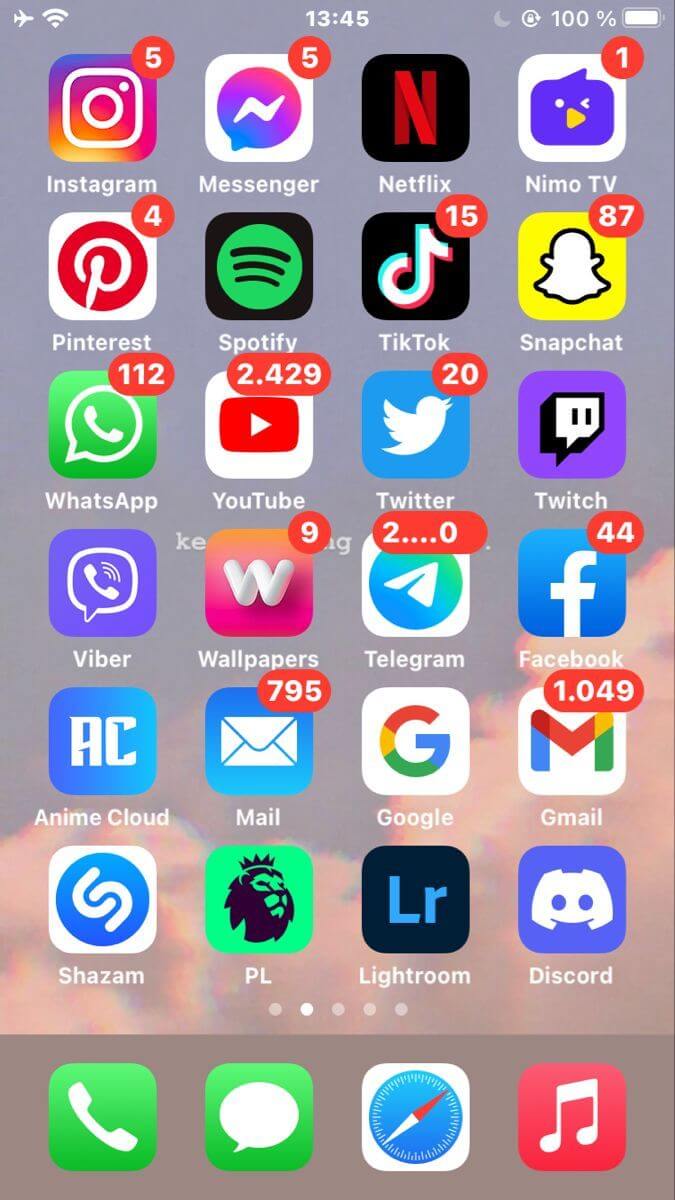
Task: Launch the Nimo TV app
Action: click(572, 108)
